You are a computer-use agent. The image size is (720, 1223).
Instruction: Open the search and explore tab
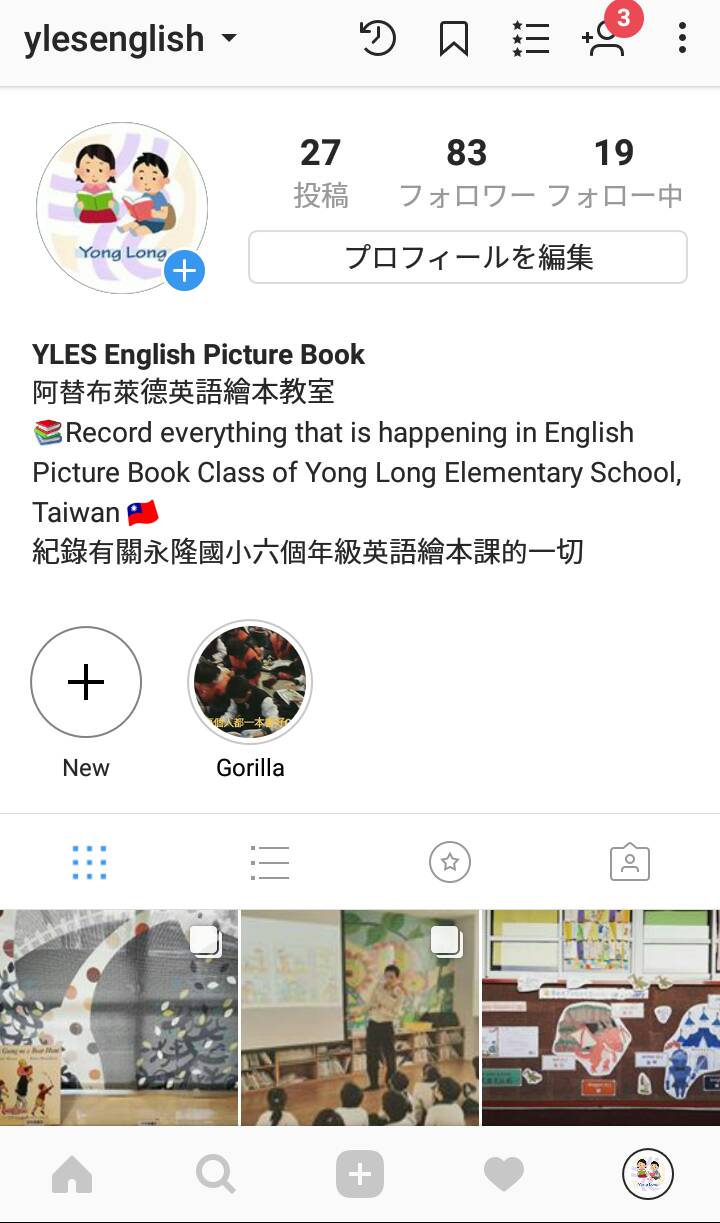216,1174
